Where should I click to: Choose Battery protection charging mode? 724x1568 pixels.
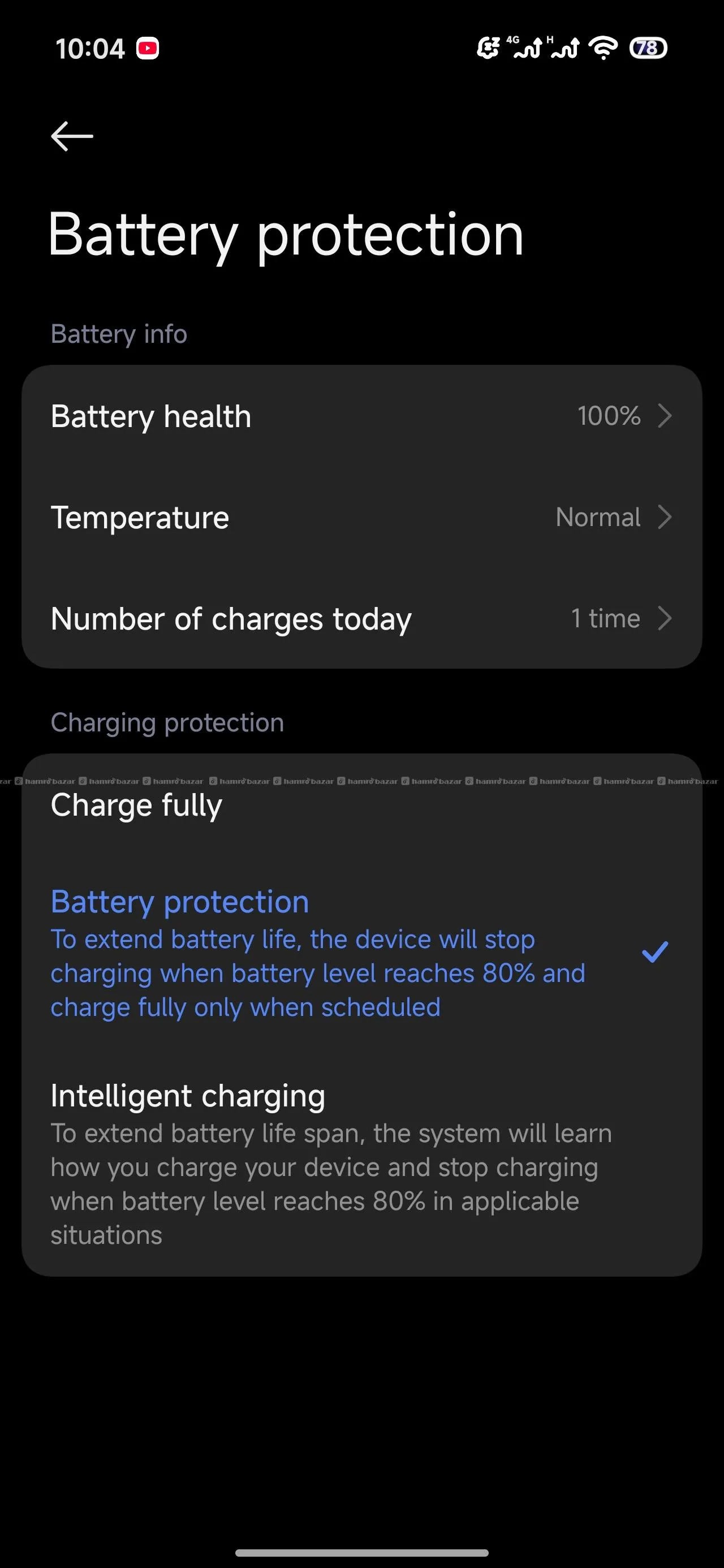point(361,952)
